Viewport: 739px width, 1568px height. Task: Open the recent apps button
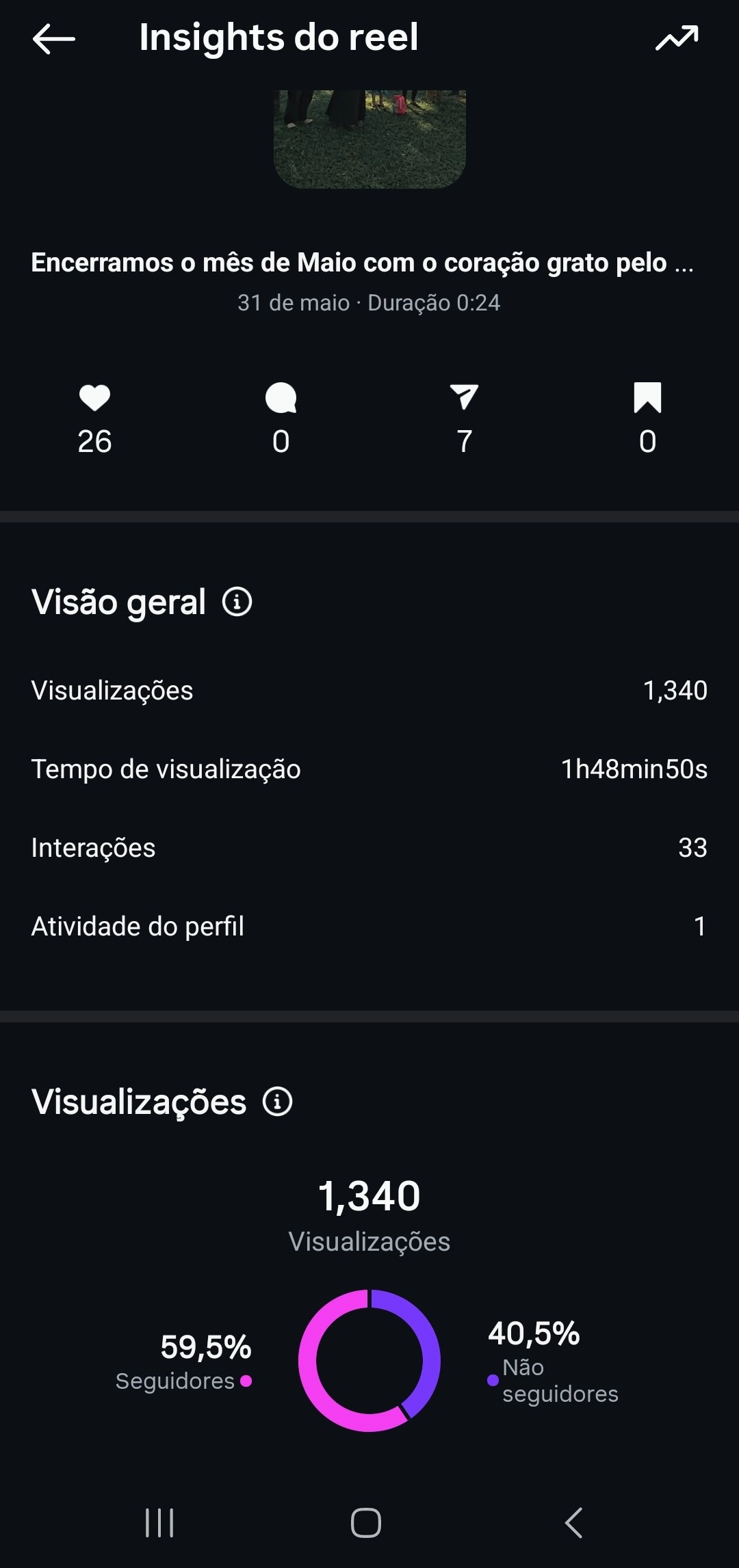(x=159, y=1523)
